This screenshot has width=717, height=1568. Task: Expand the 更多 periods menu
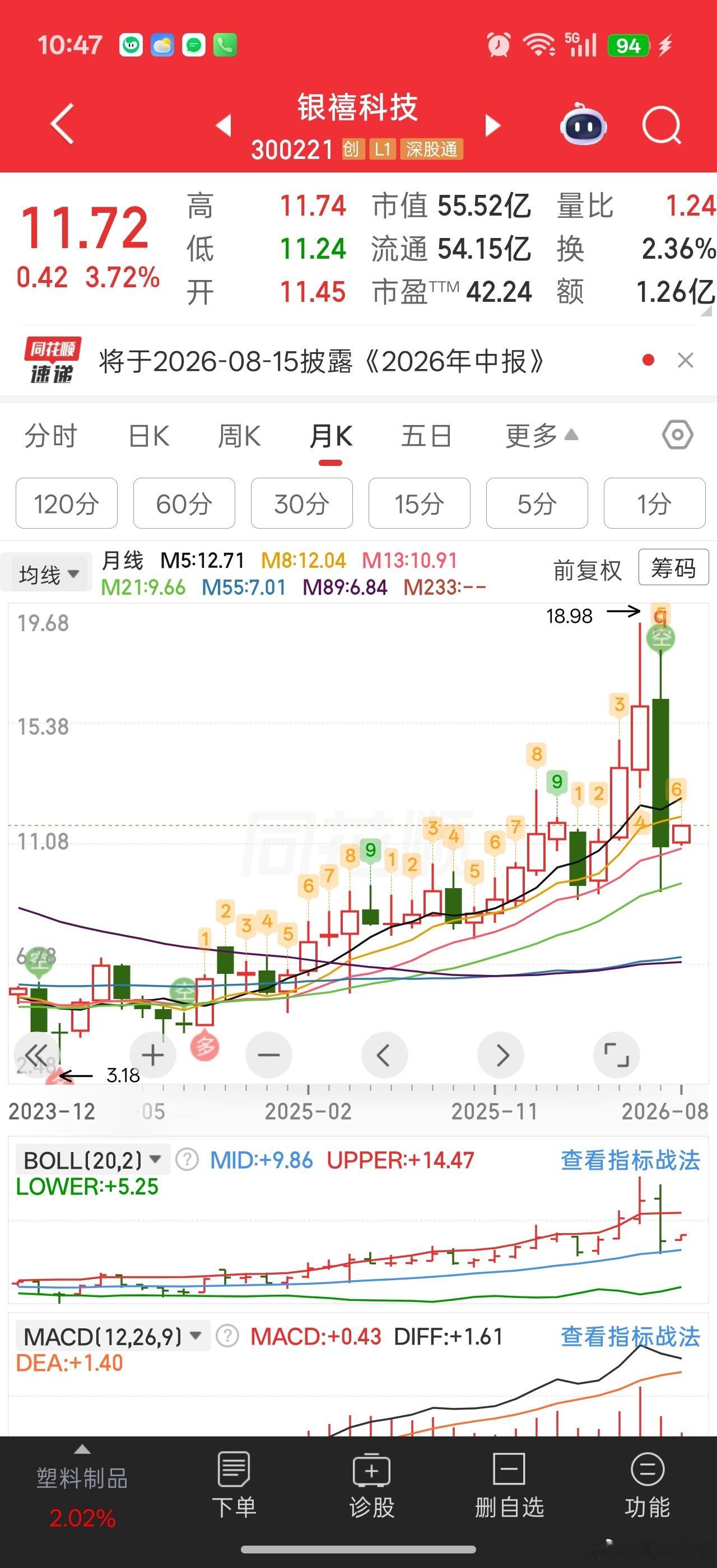pyautogui.click(x=541, y=436)
